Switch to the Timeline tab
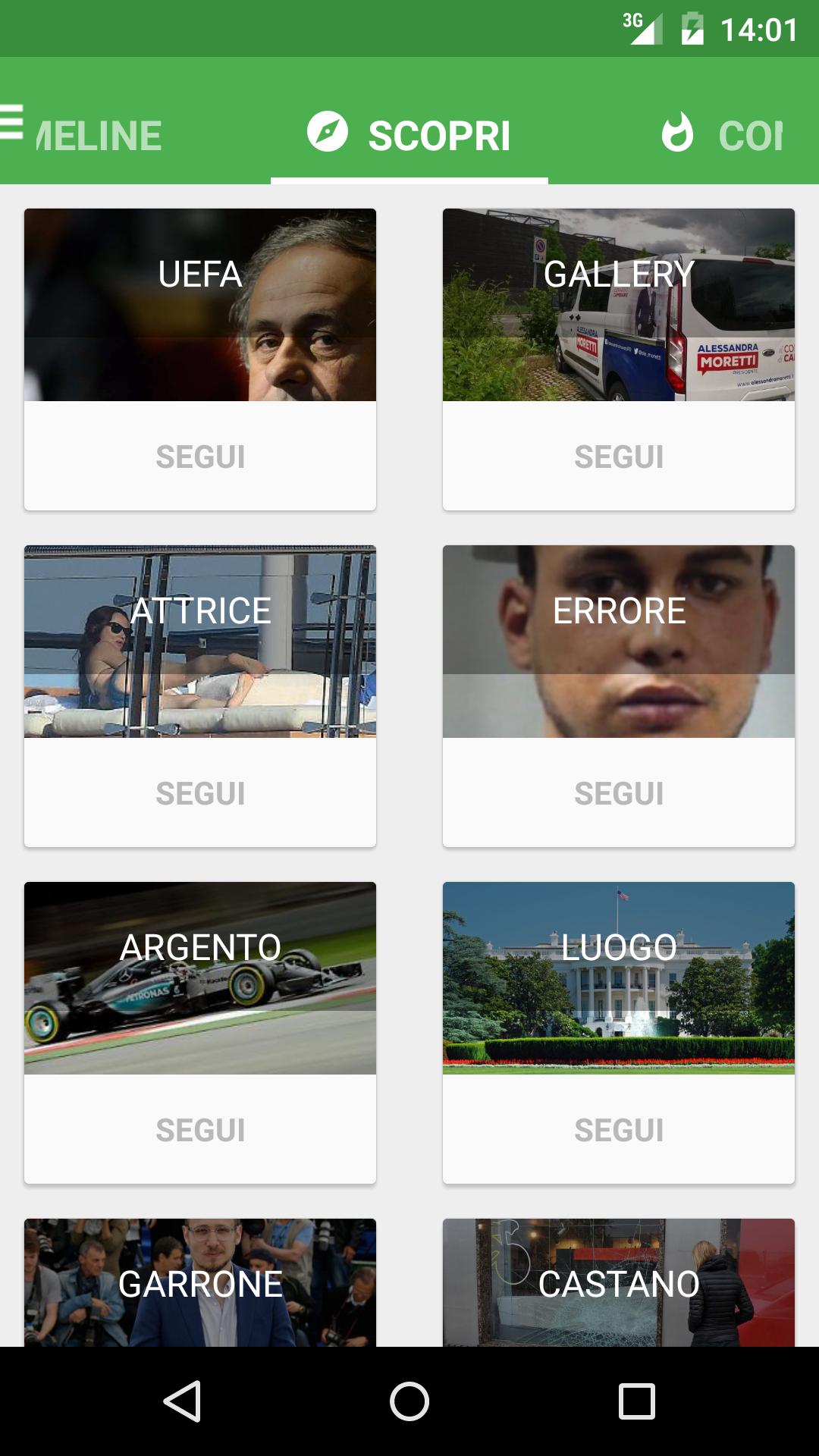The width and height of the screenshot is (819, 1456). click(x=99, y=136)
